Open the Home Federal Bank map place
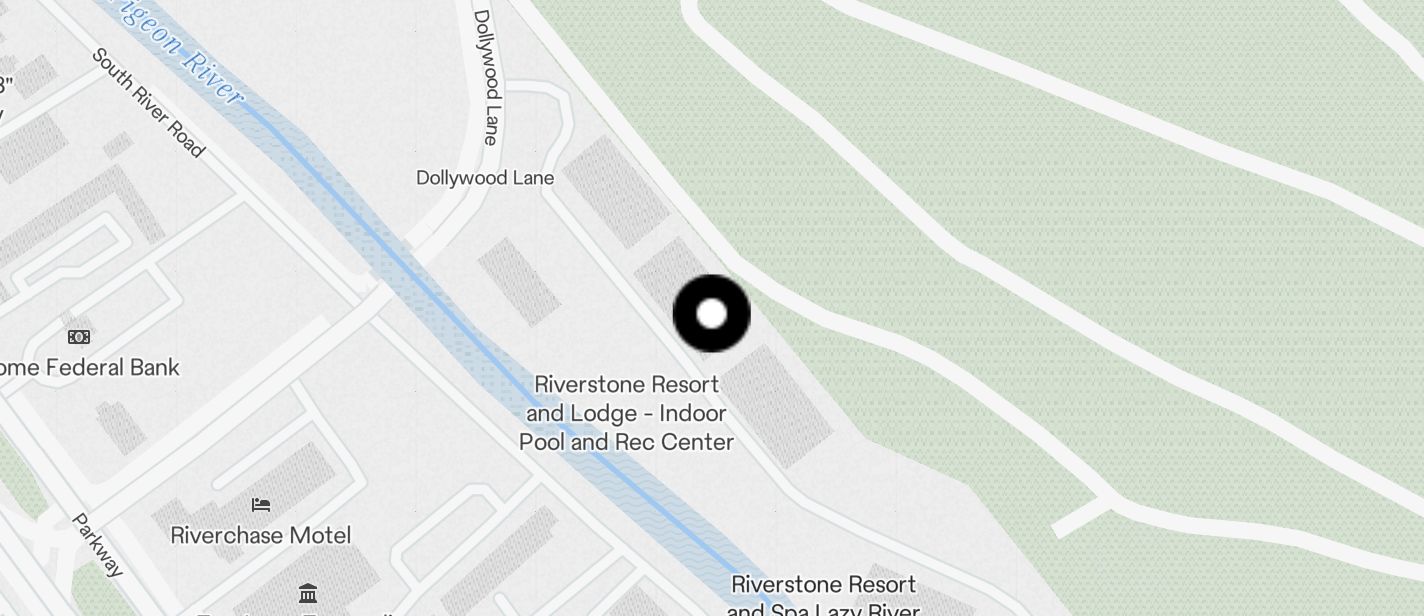The height and width of the screenshot is (616, 1424). 88,367
